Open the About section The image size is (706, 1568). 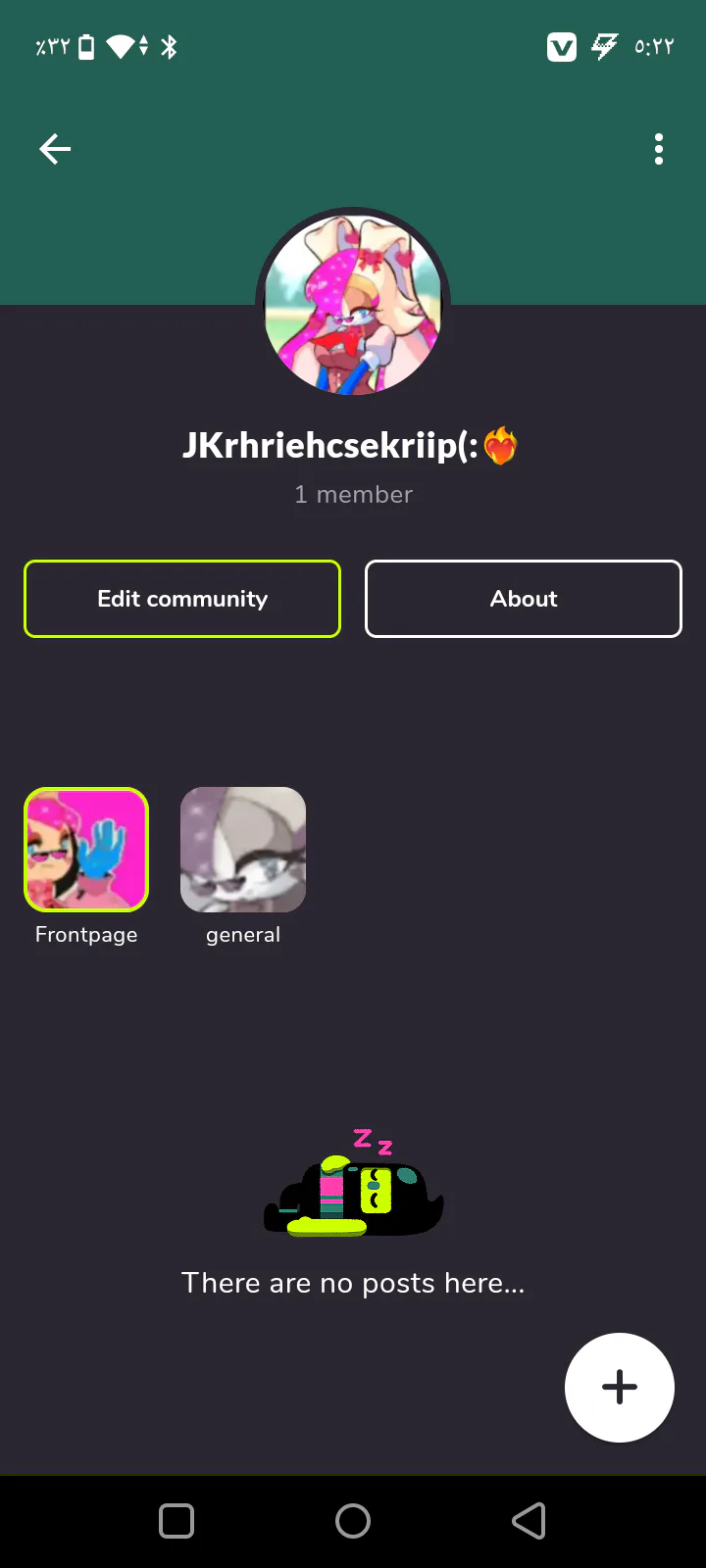click(524, 599)
